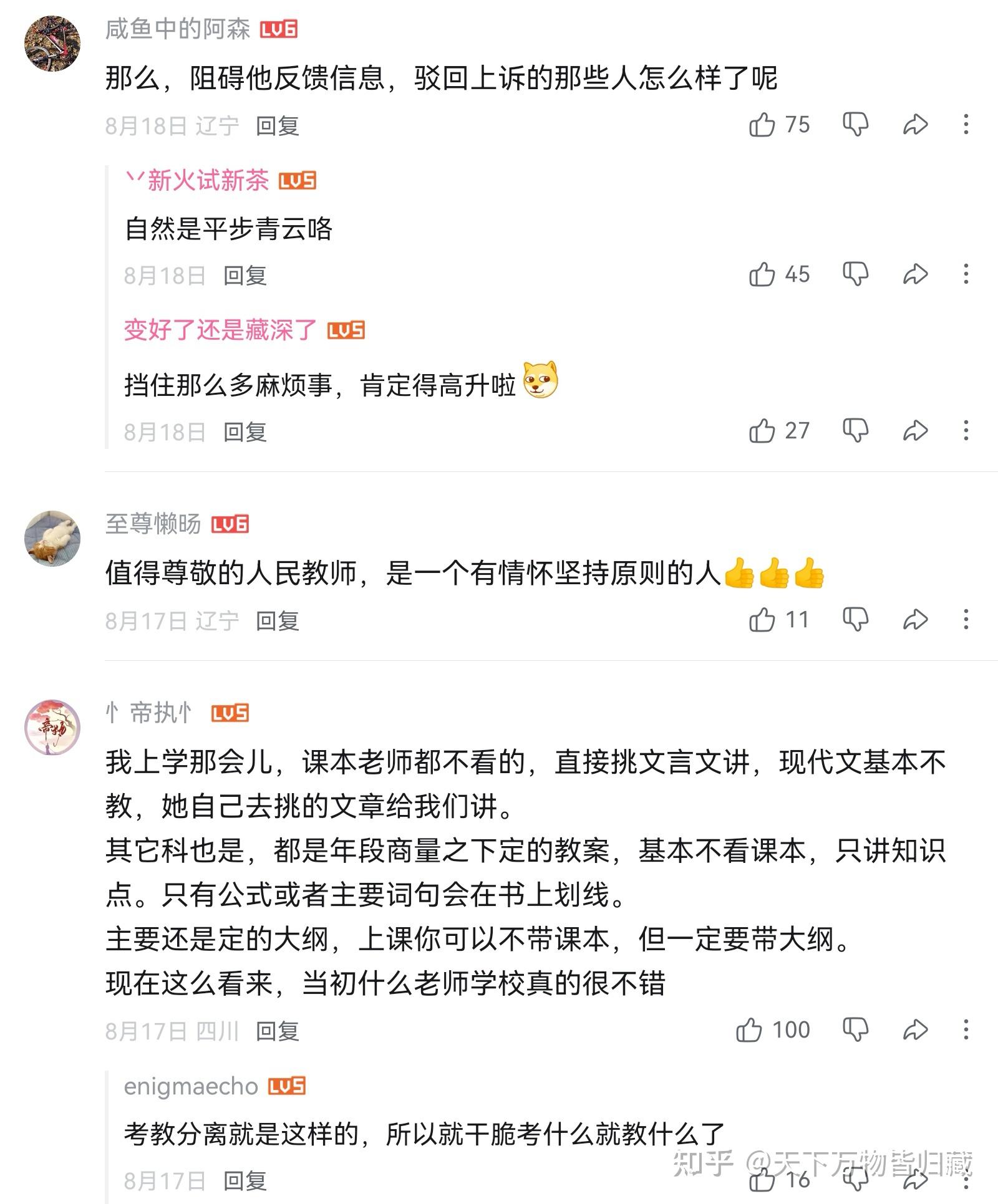Share the 四川 user's comment about 大纲
The height and width of the screenshot is (1204, 998).
coord(915,1030)
